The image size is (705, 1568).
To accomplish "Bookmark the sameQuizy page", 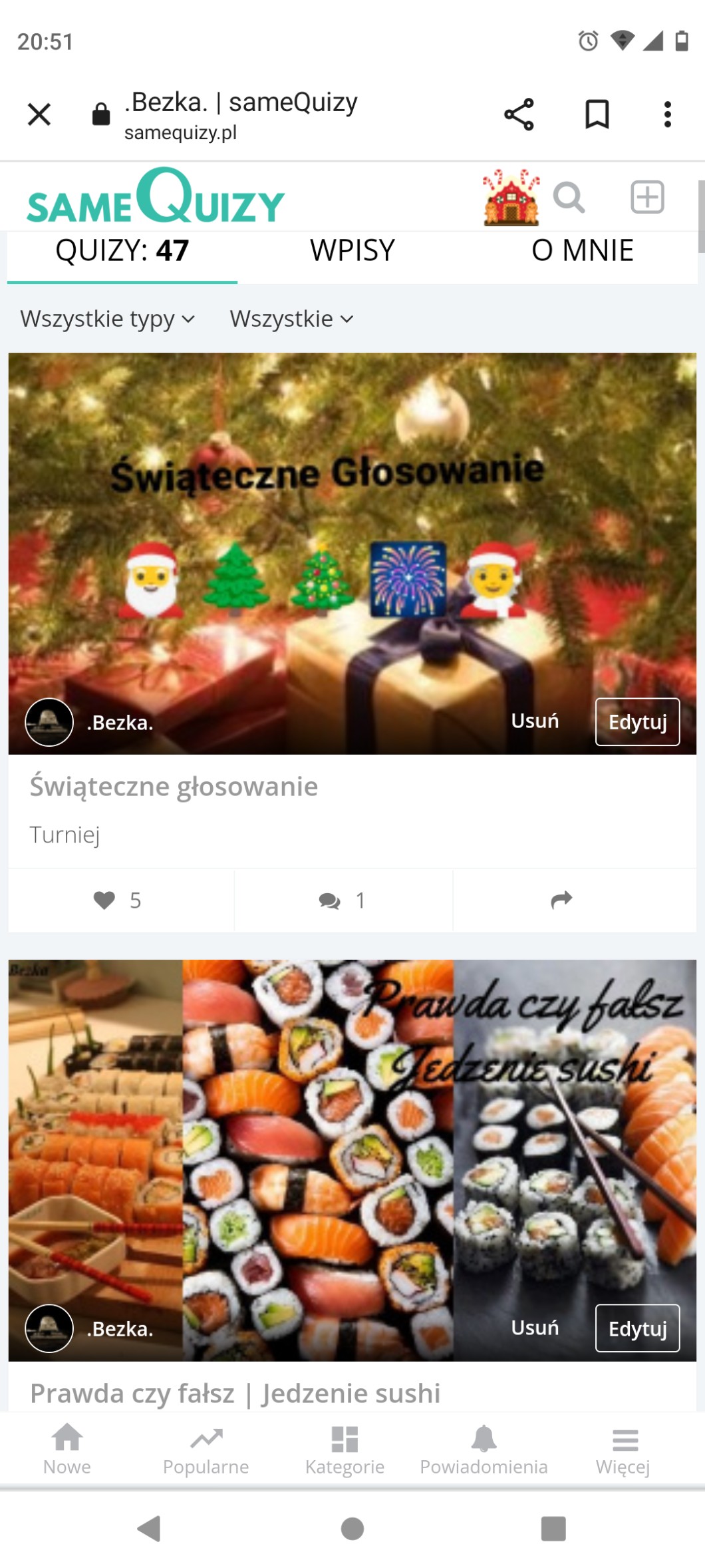I will (597, 114).
